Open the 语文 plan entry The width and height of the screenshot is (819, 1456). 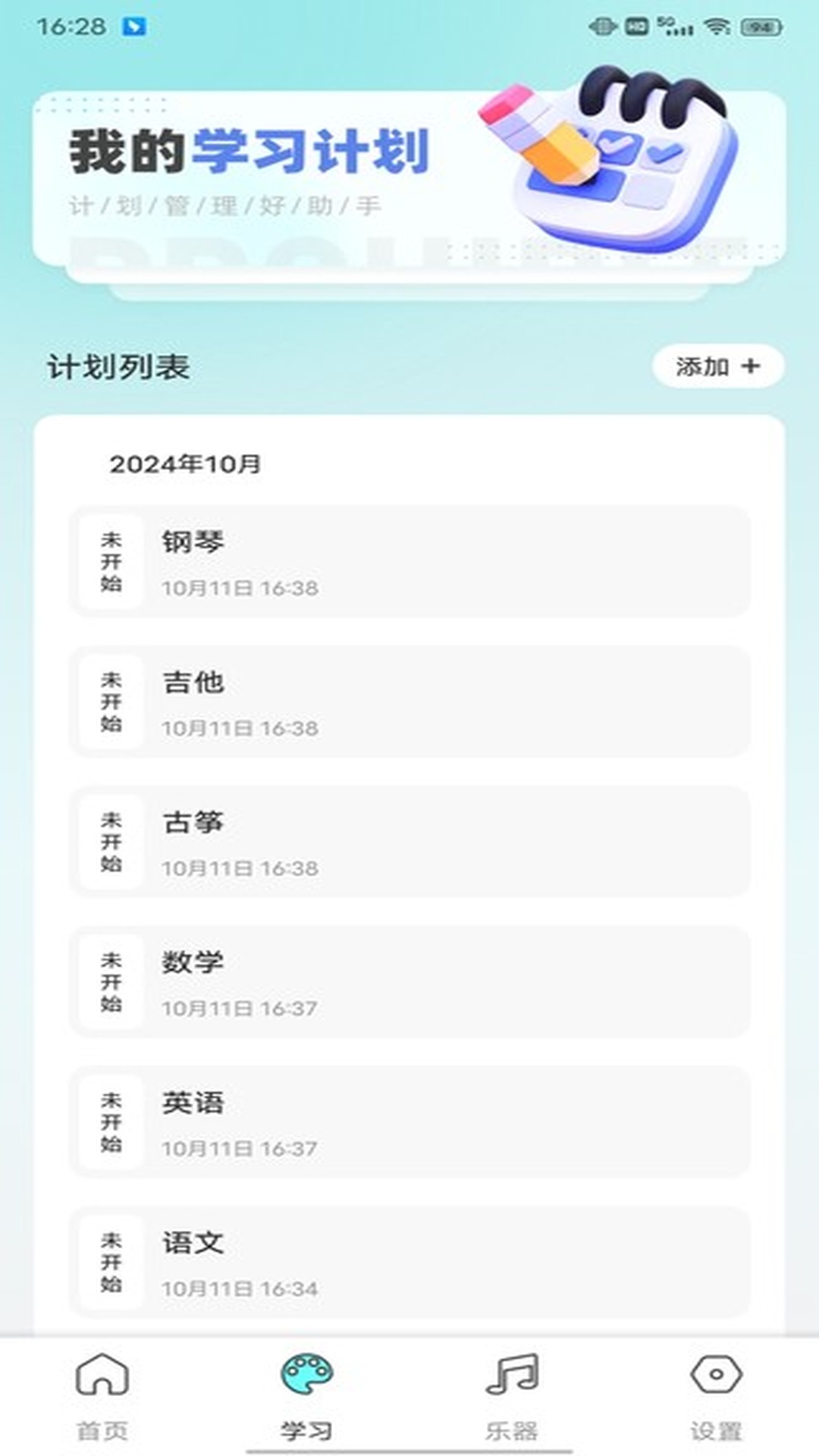tap(409, 1263)
